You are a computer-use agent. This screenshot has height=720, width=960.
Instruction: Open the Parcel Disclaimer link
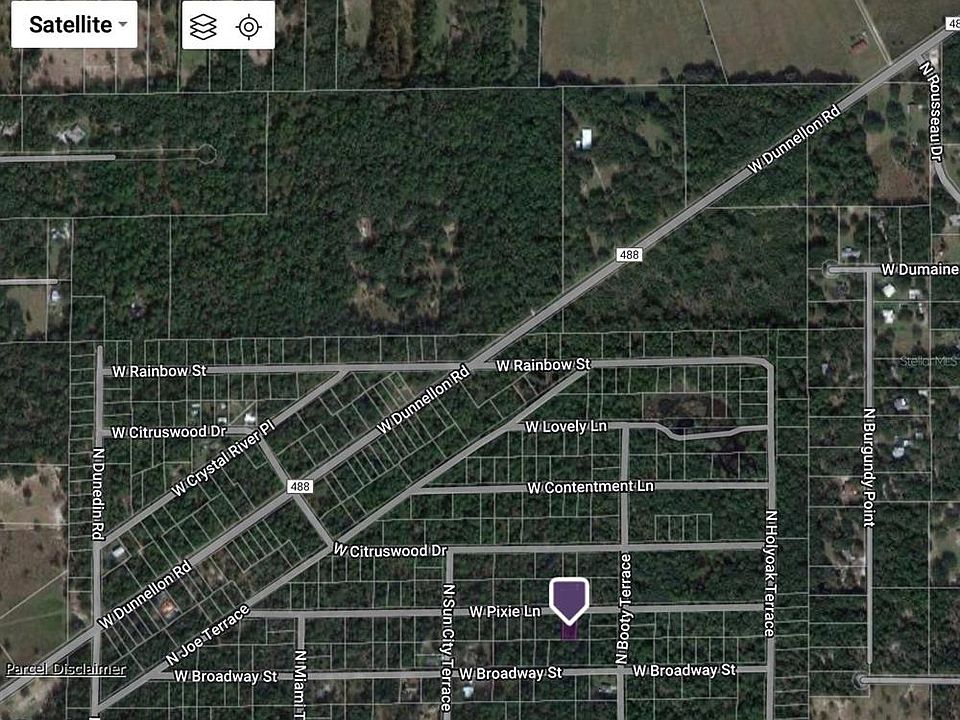[66, 669]
